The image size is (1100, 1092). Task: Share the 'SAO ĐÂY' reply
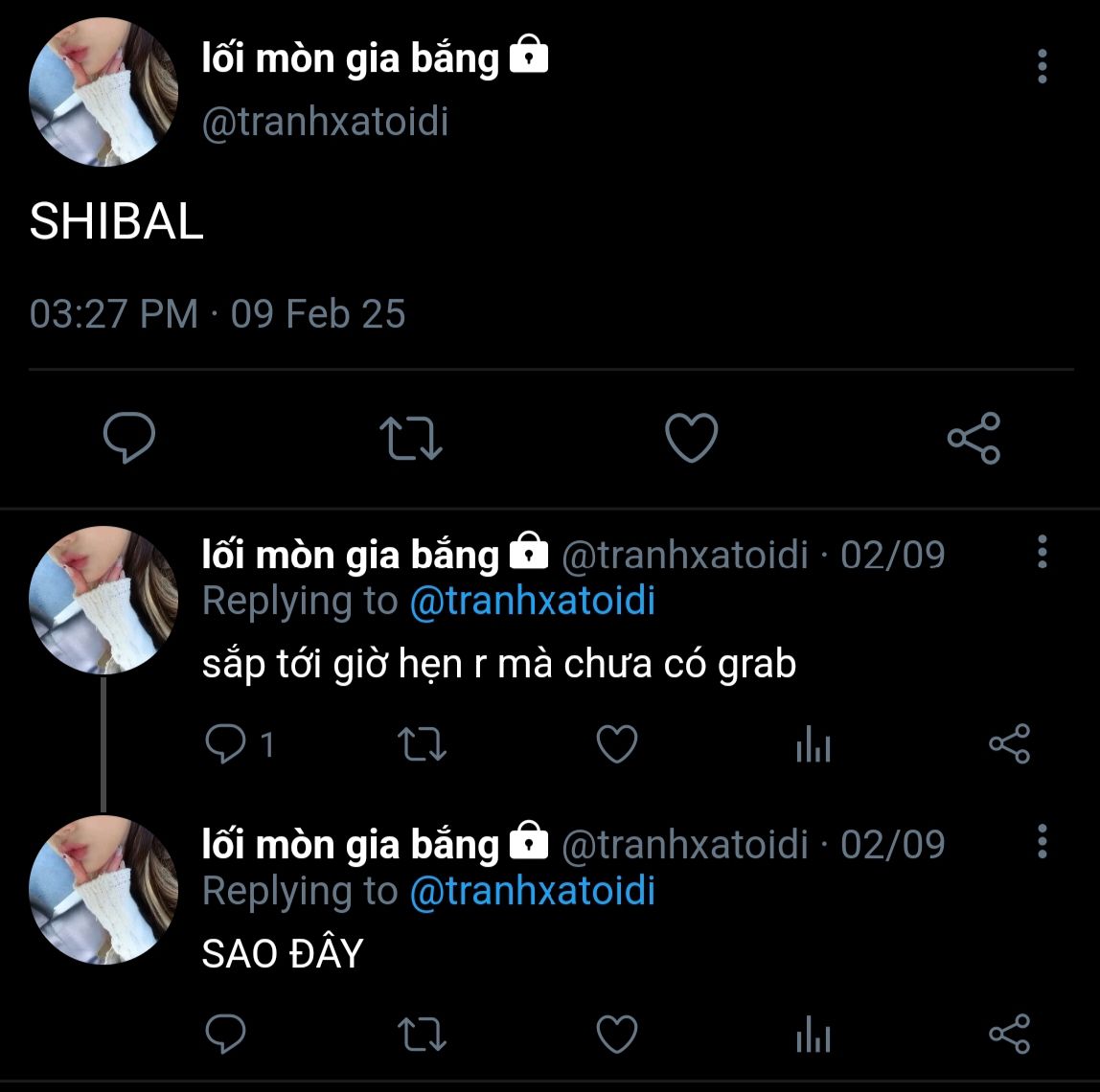1009,1035
